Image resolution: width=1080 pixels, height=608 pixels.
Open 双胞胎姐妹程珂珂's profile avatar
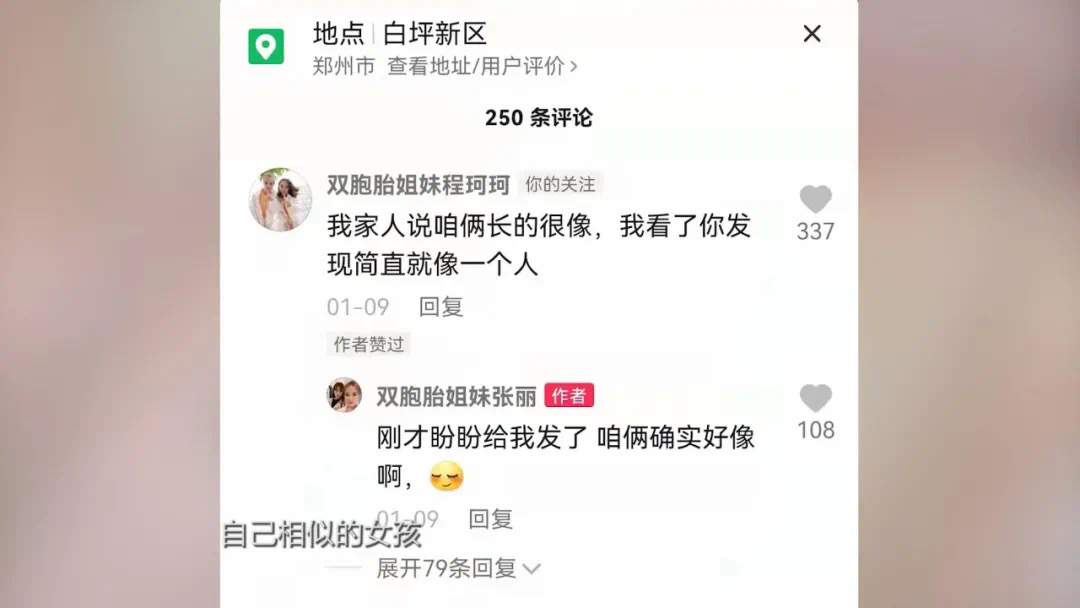280,199
